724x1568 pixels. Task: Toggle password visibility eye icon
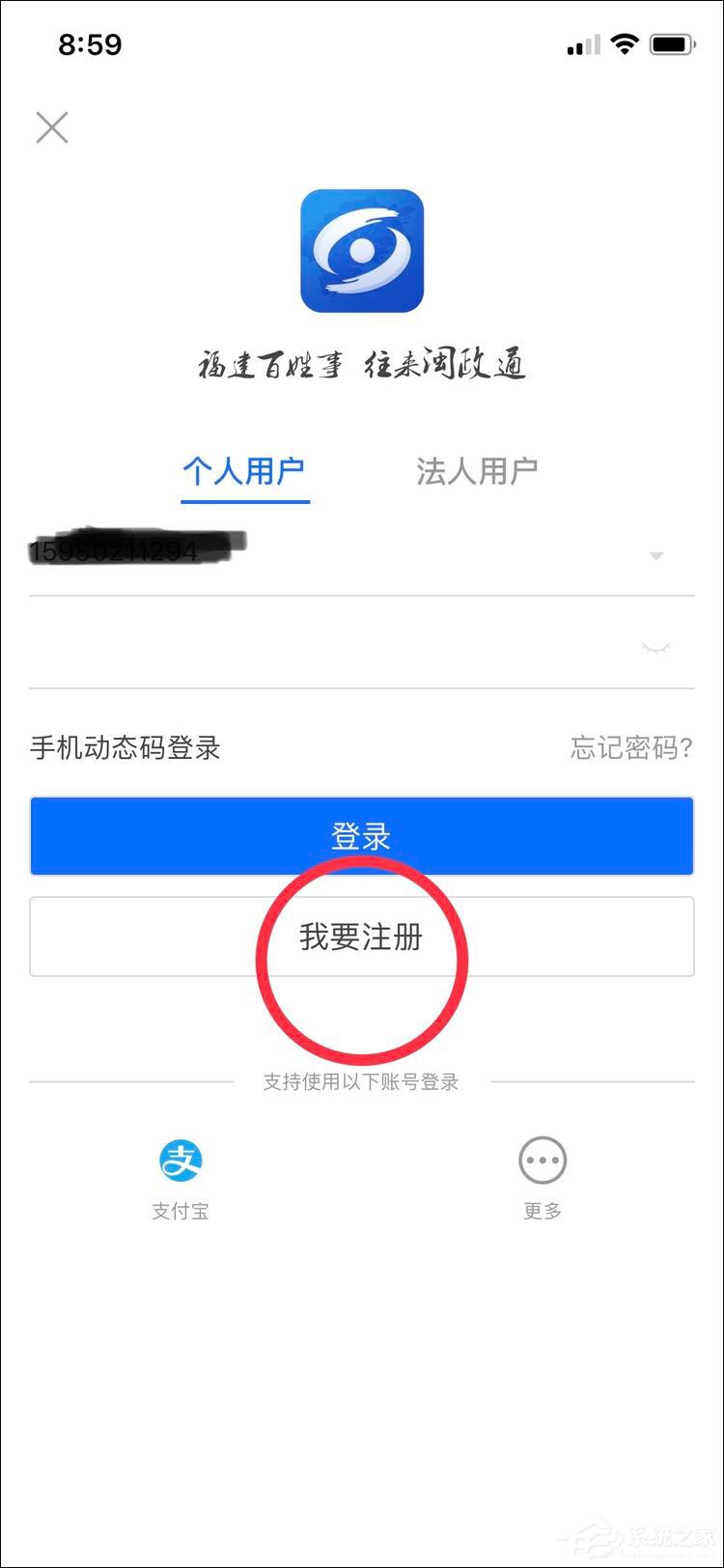click(x=656, y=648)
